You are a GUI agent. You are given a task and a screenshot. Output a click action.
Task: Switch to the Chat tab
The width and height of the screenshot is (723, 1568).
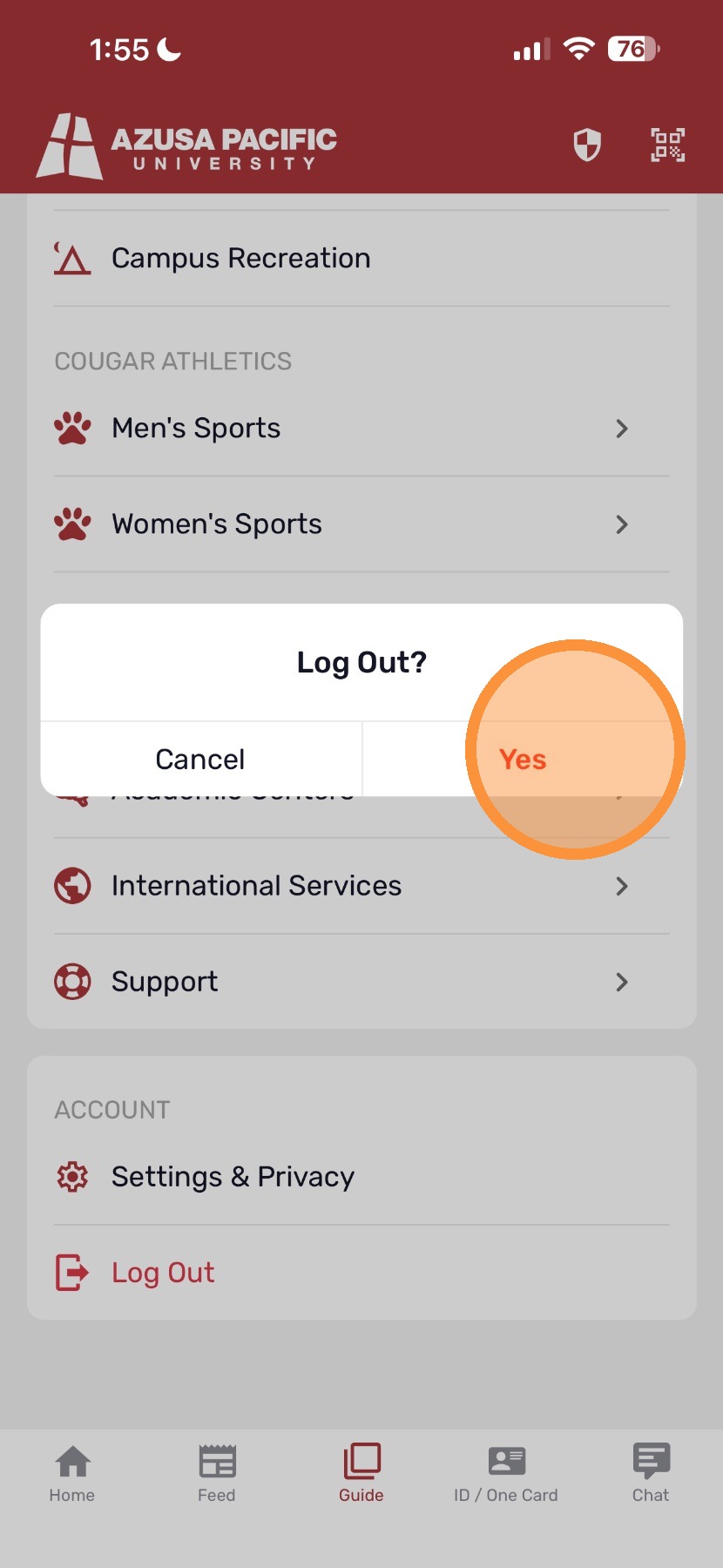pyautogui.click(x=651, y=1473)
